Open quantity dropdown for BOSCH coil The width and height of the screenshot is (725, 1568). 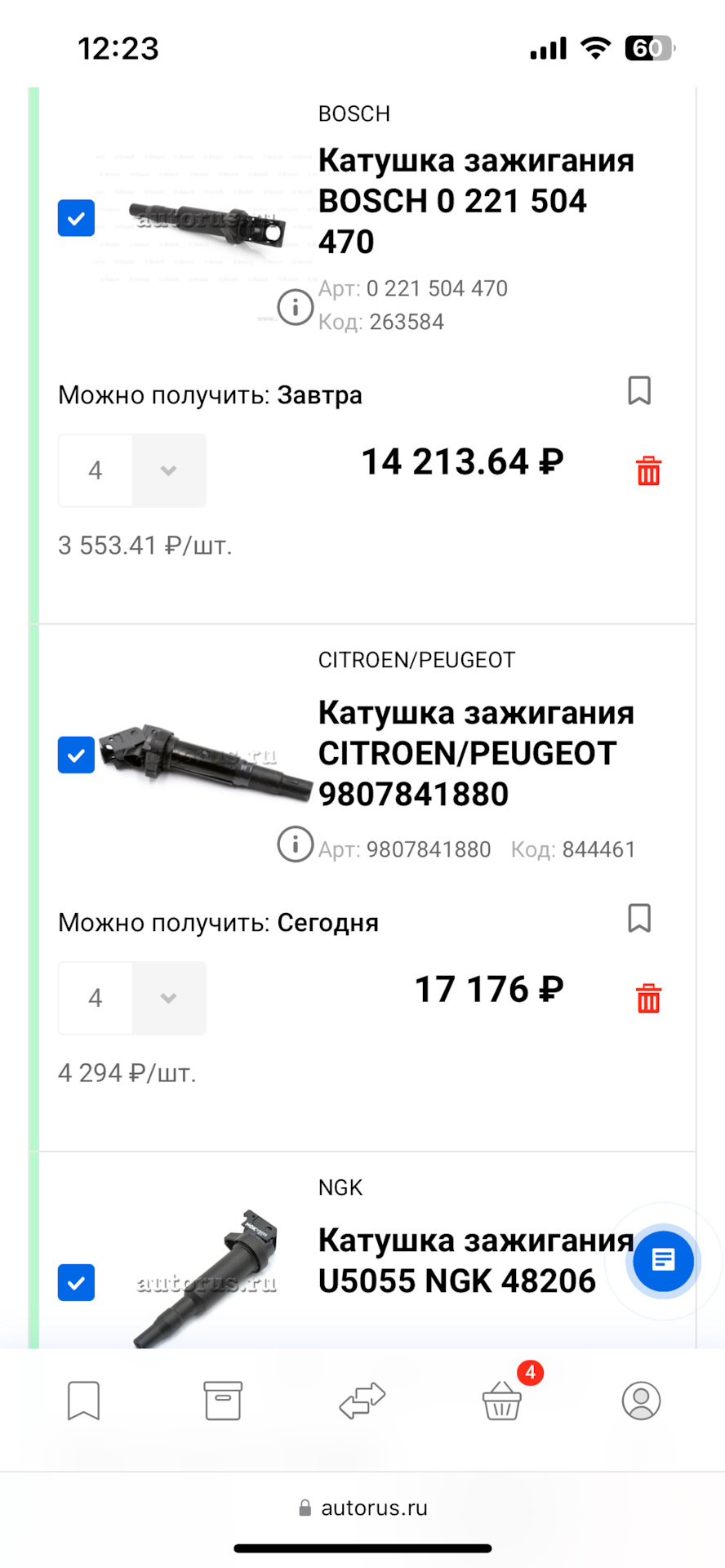click(168, 470)
